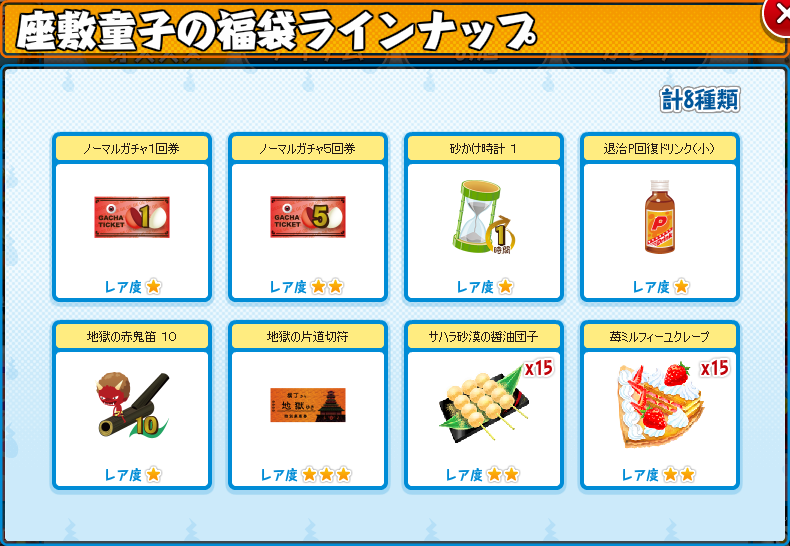Open the 地獄の赤鬼笛 10 item card
Screen dimensions: 790x546
point(131,405)
